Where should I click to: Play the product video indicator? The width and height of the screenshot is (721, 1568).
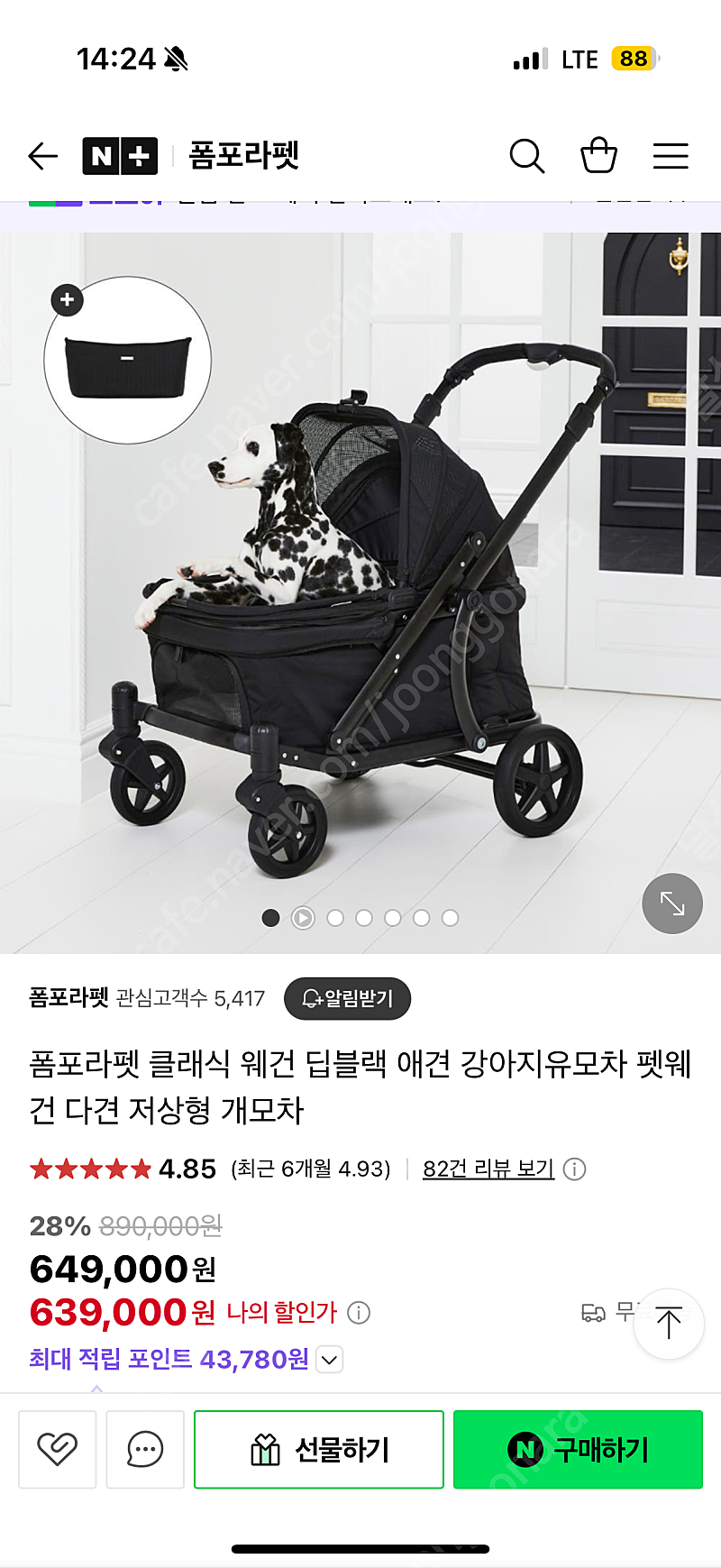(303, 918)
